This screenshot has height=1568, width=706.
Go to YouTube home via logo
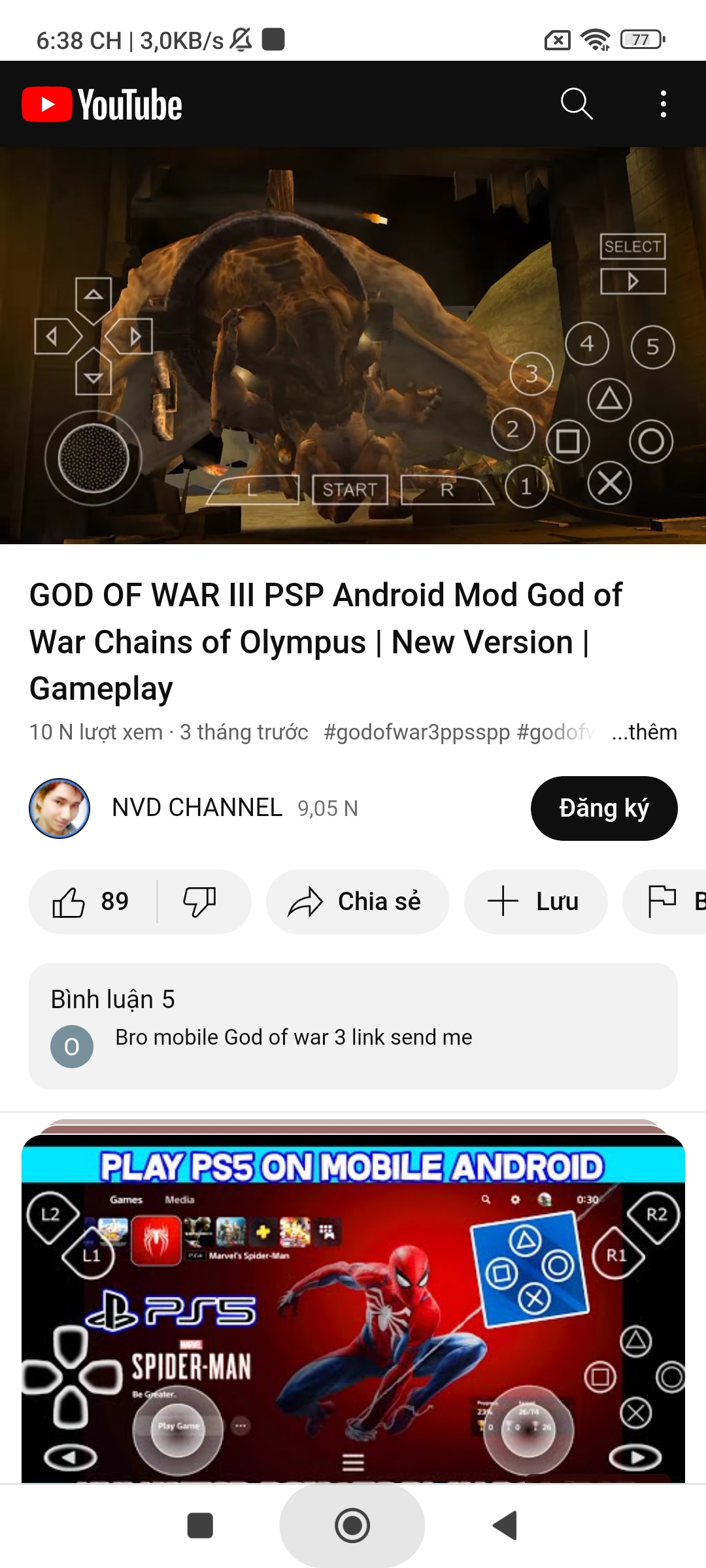click(x=103, y=105)
